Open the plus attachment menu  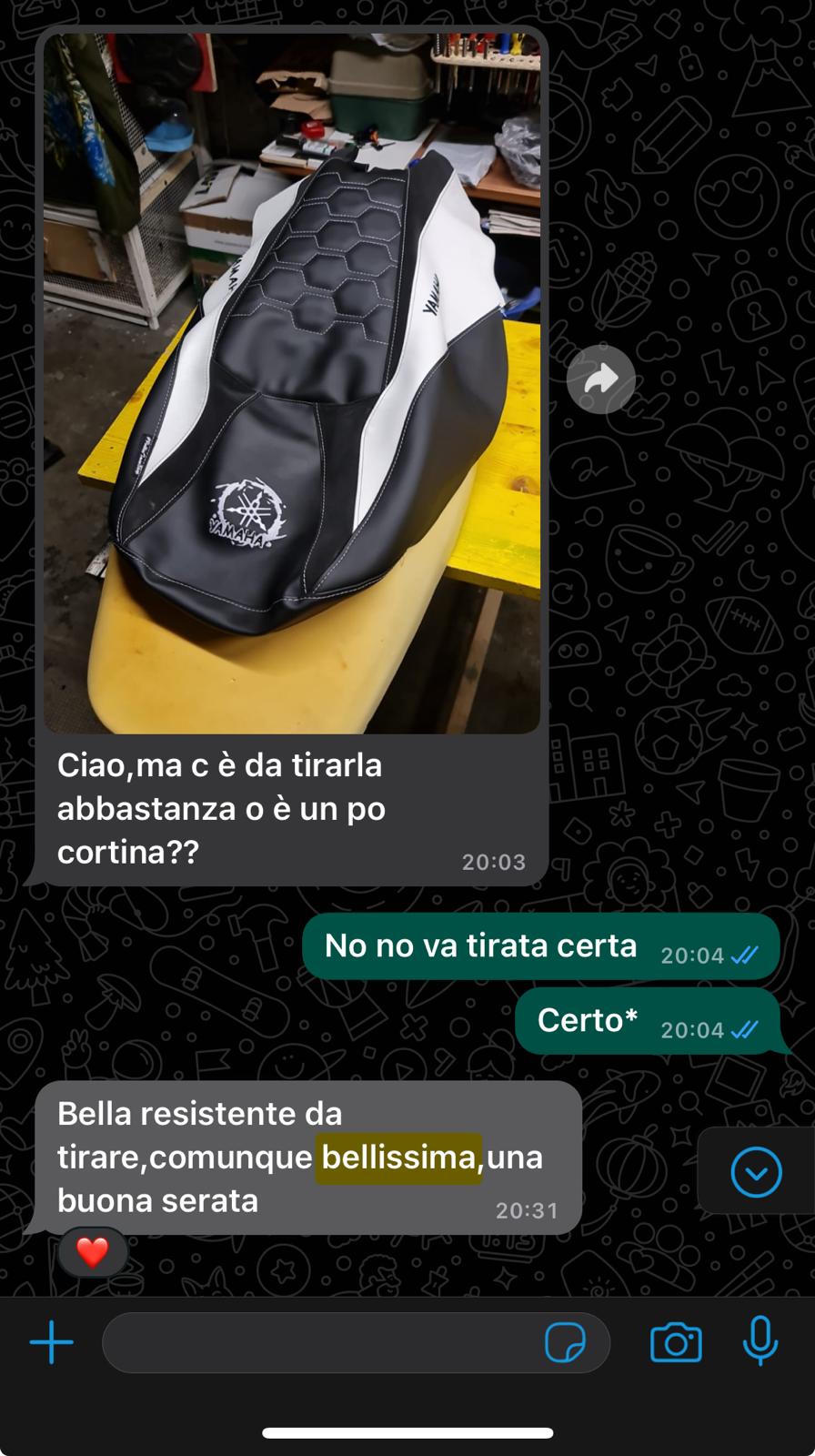pos(52,1342)
